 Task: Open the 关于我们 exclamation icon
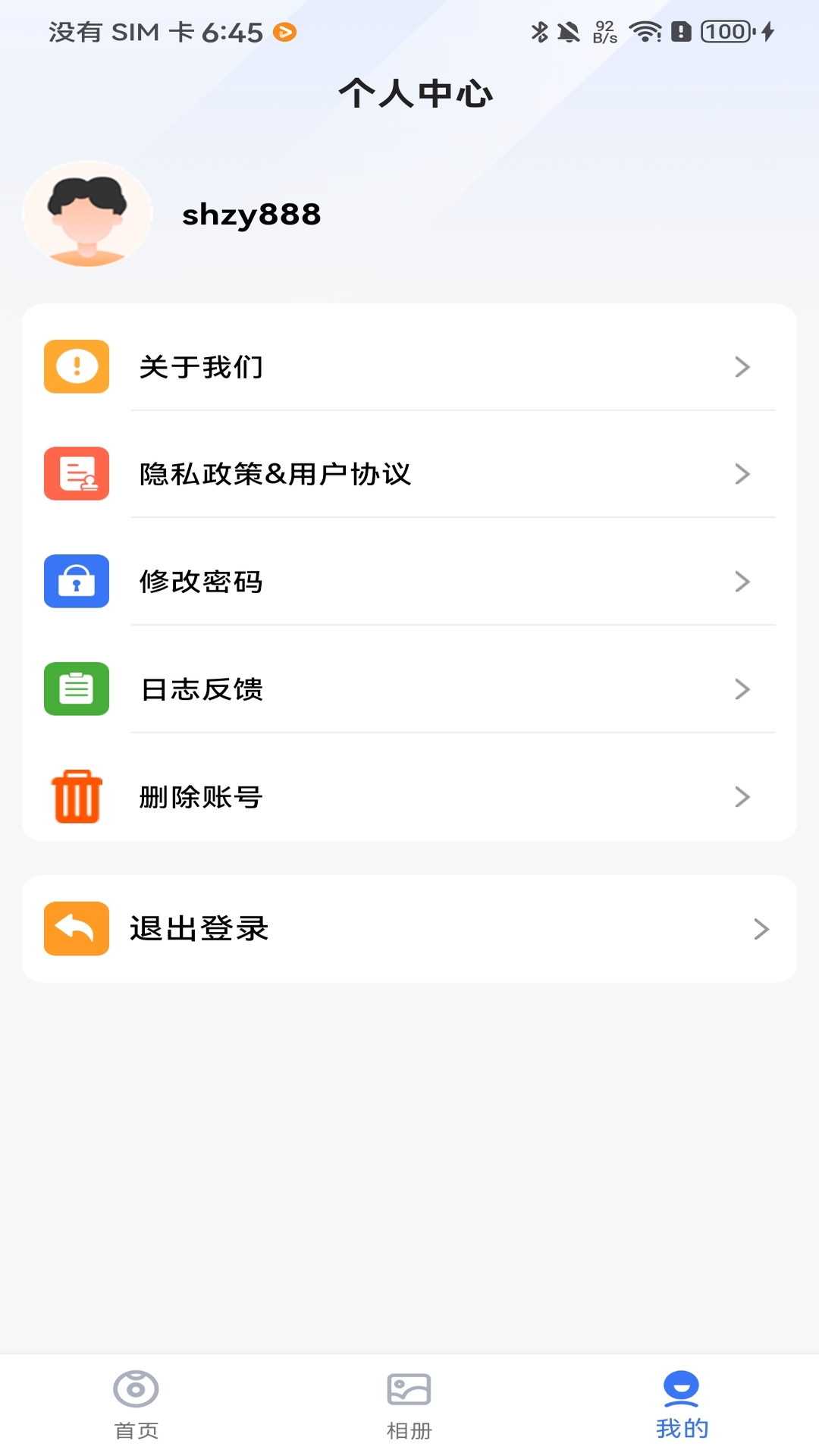76,367
